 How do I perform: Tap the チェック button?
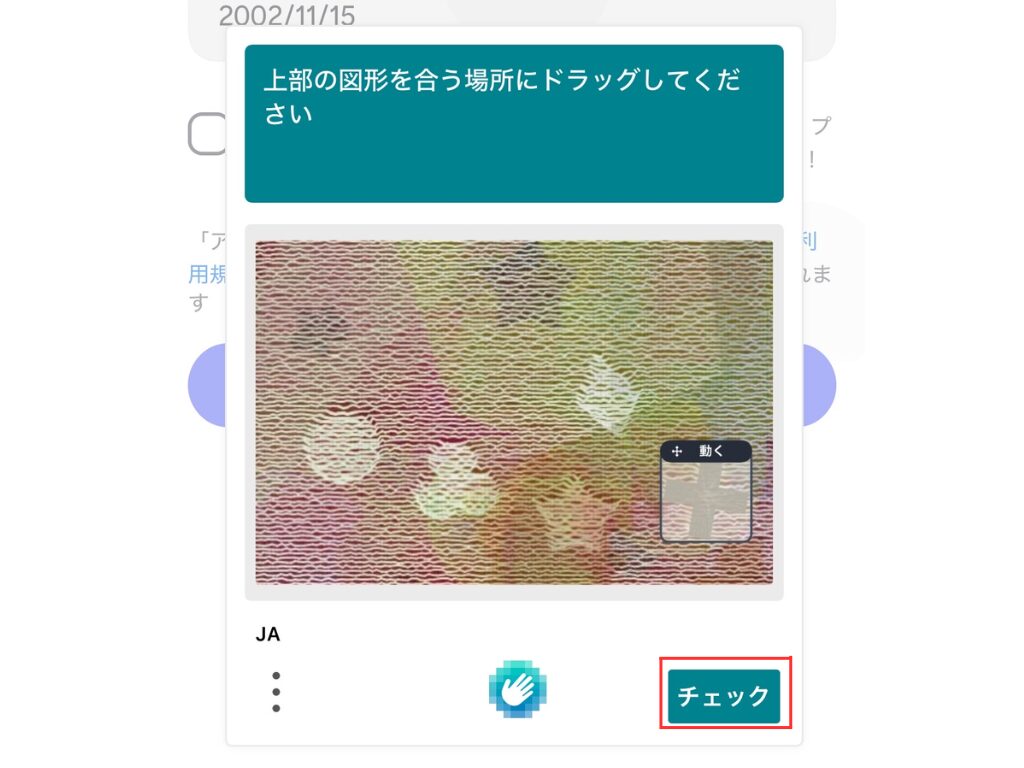(x=724, y=696)
